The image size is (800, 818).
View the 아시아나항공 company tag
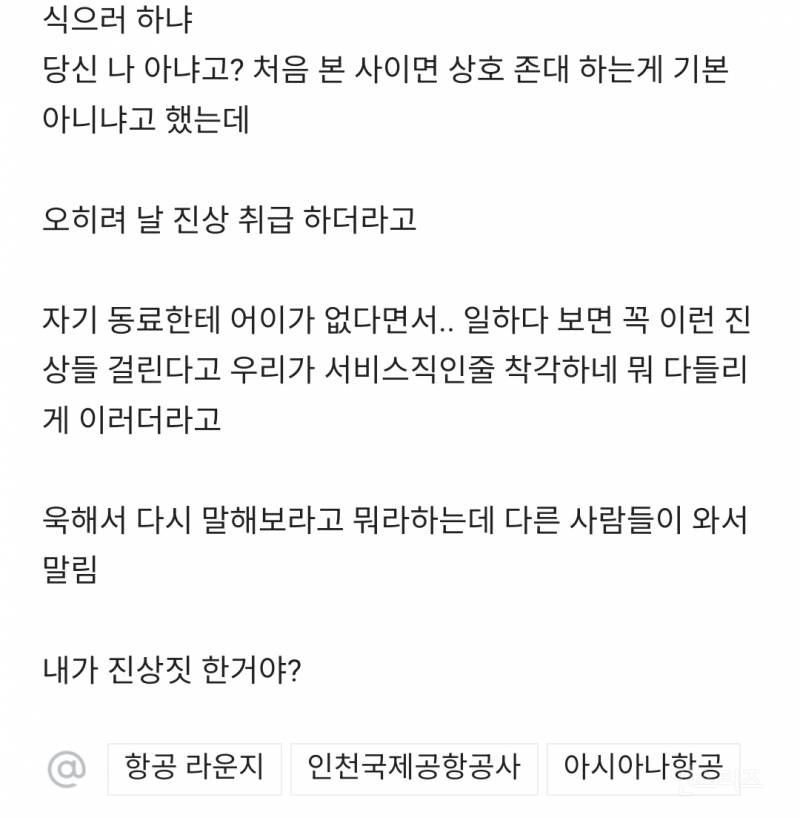pyautogui.click(x=643, y=768)
